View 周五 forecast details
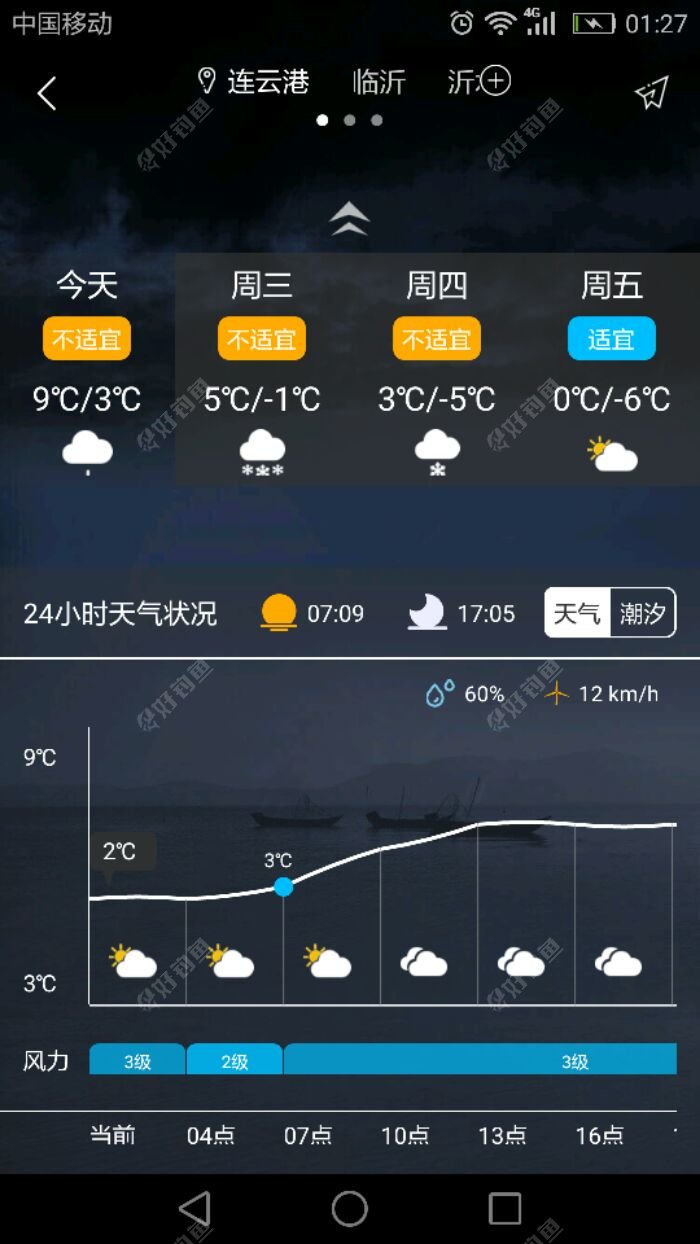700x1244 pixels. [x=612, y=370]
